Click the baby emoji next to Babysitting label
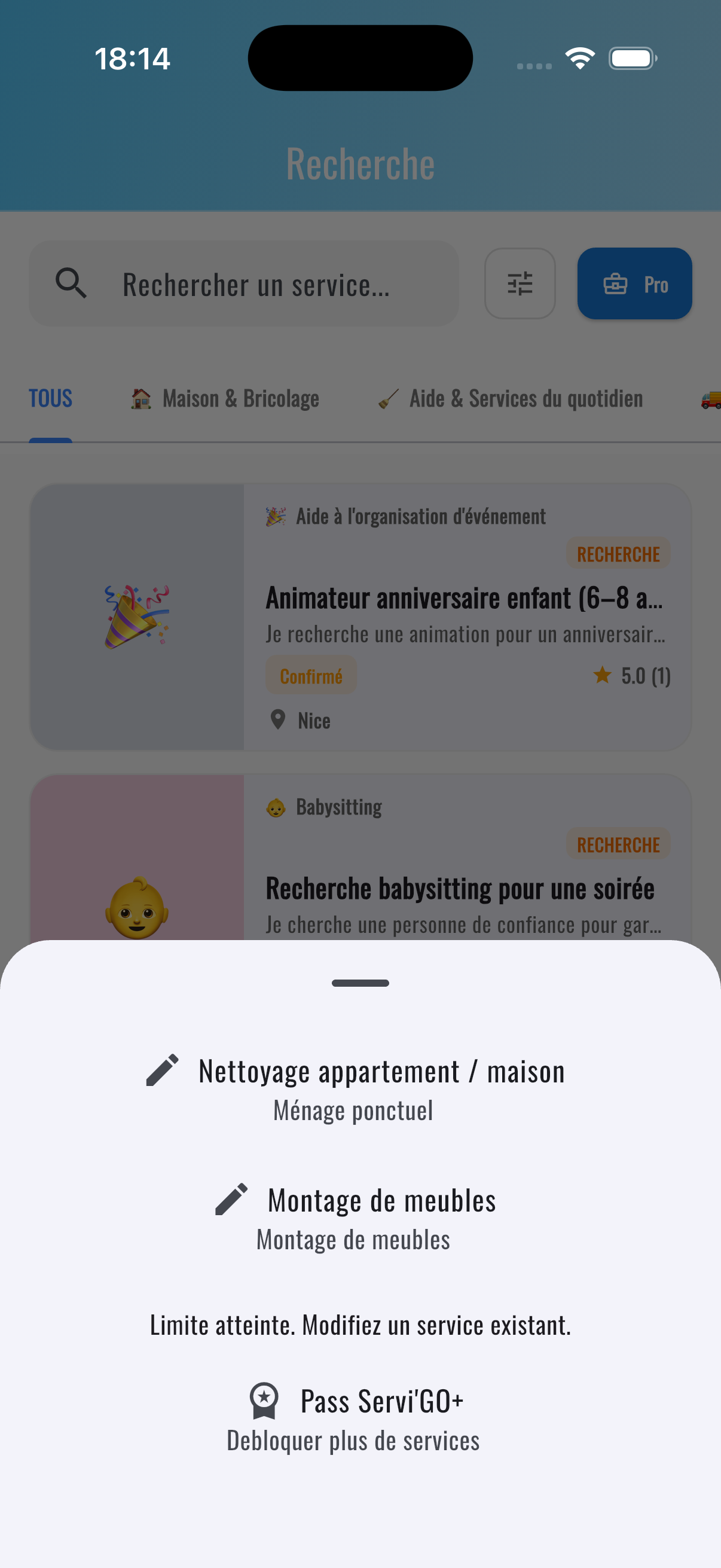The height and width of the screenshot is (1568, 721). pyautogui.click(x=276, y=806)
